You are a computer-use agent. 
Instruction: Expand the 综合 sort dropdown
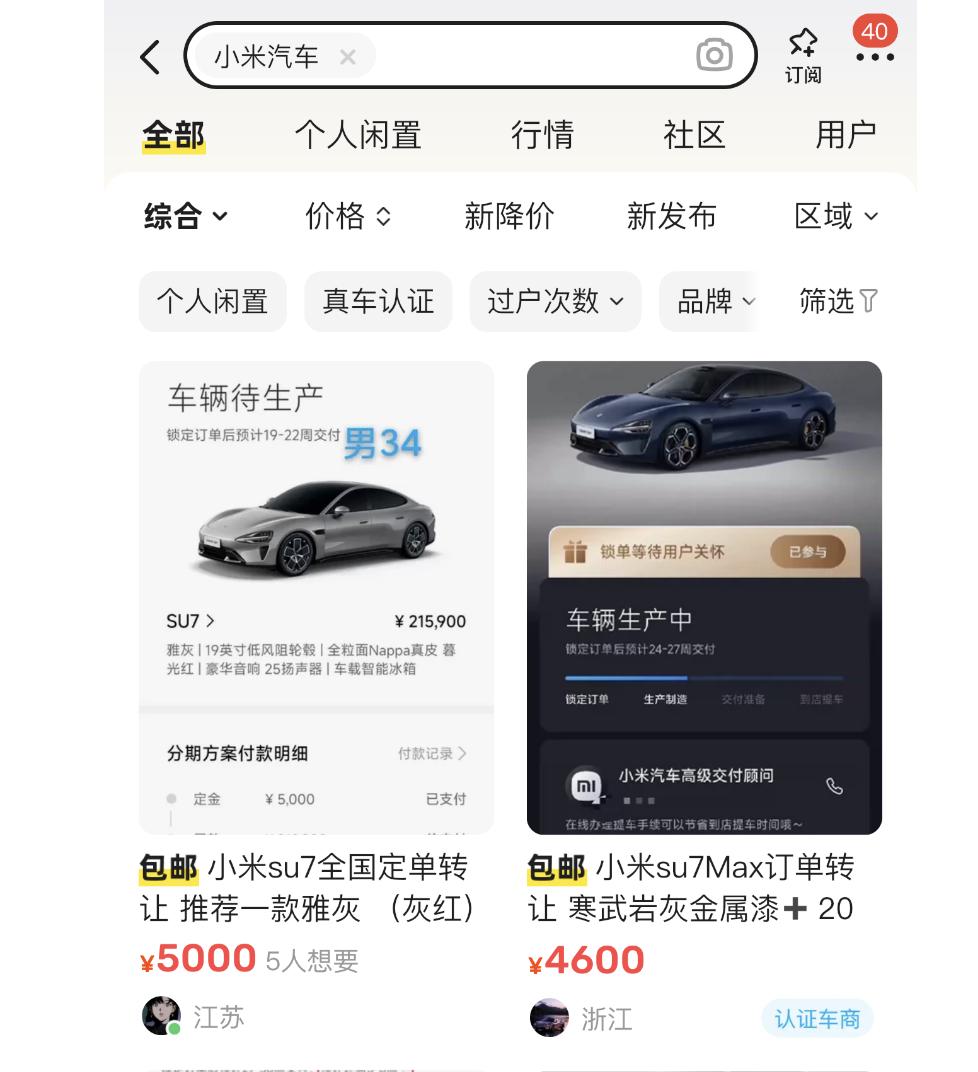186,216
